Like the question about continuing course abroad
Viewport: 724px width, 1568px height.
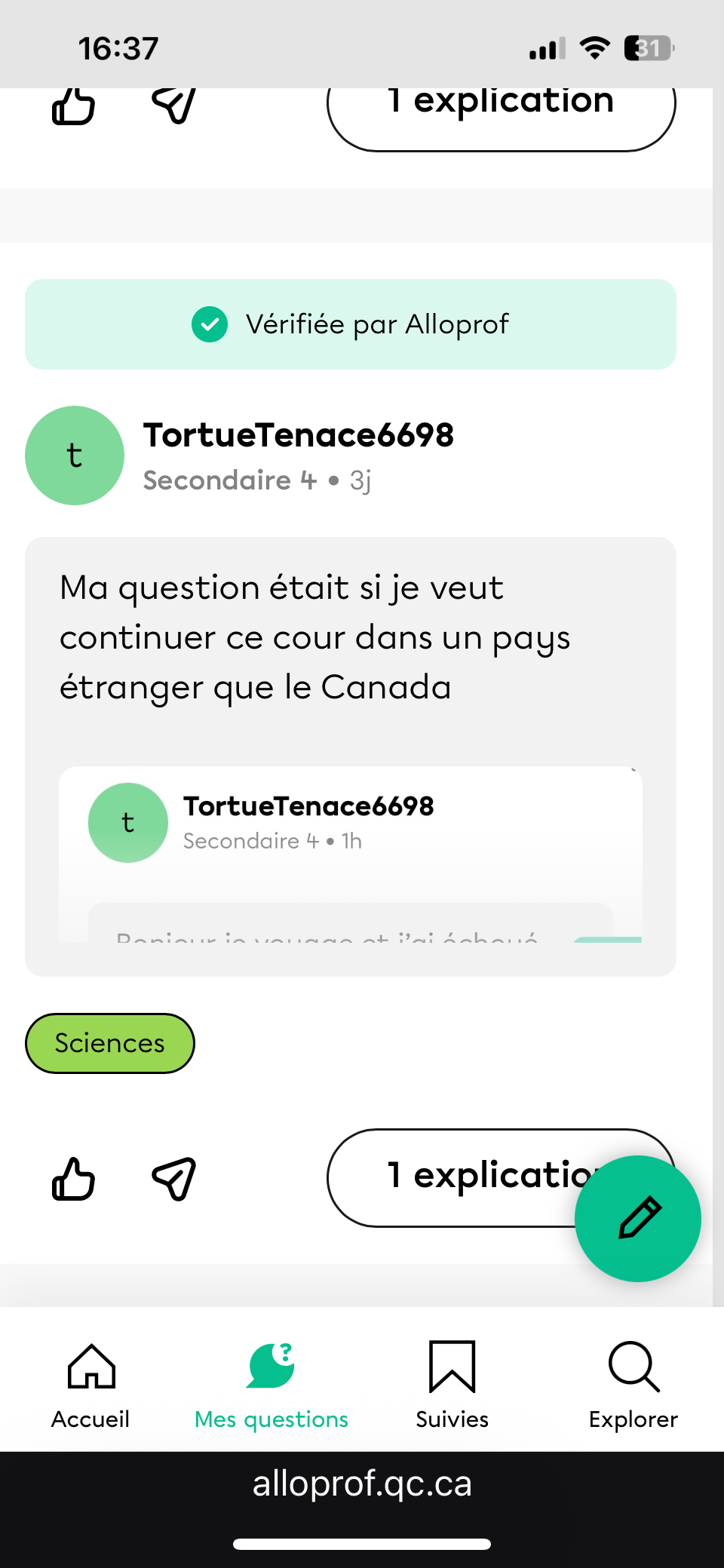tap(73, 1178)
